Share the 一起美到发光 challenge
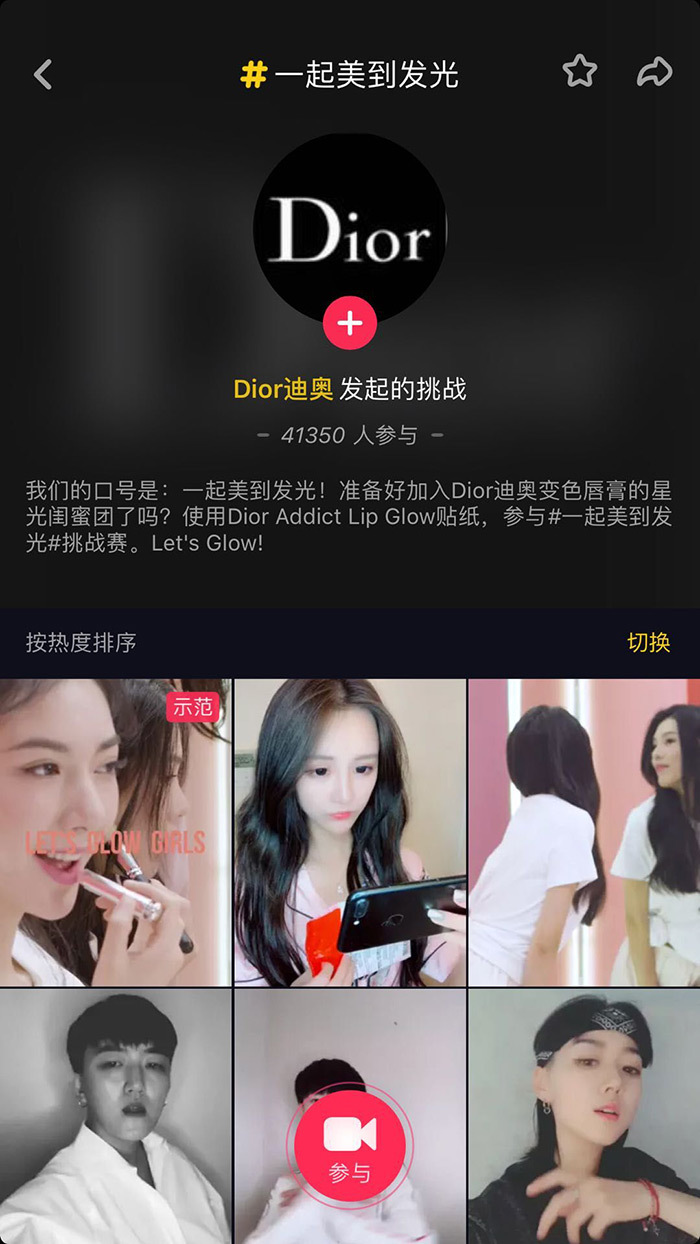 point(654,72)
